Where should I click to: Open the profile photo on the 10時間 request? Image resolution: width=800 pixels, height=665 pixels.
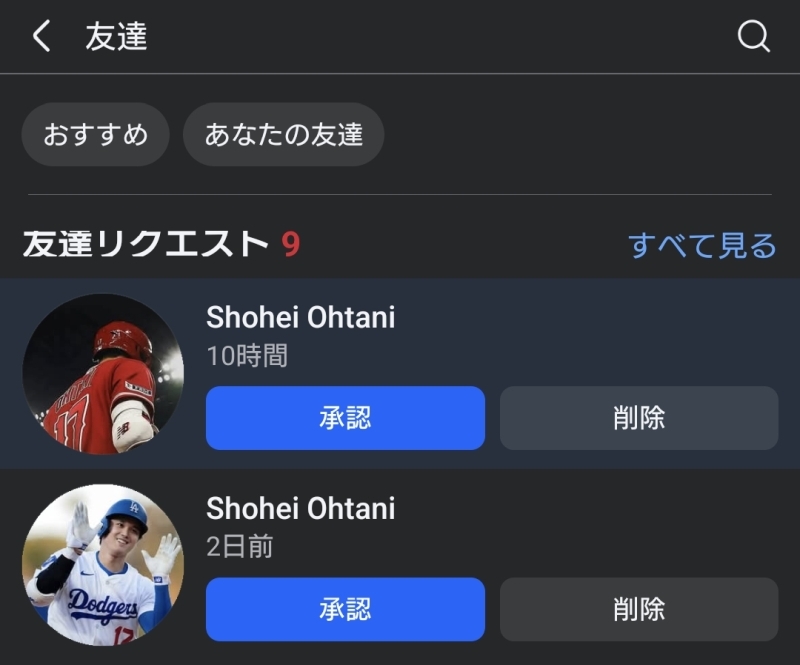[x=103, y=374]
